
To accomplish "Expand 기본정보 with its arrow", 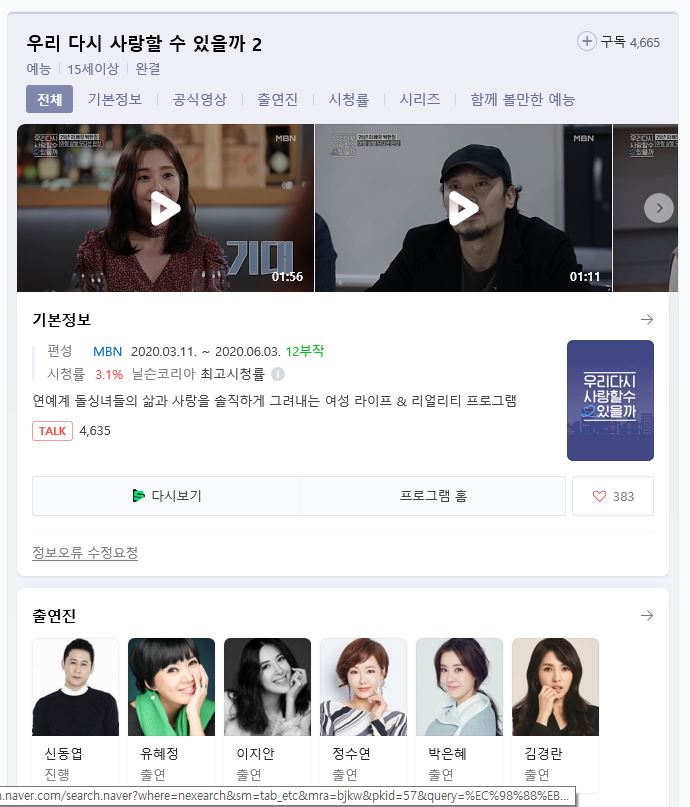I will coord(646,320).
